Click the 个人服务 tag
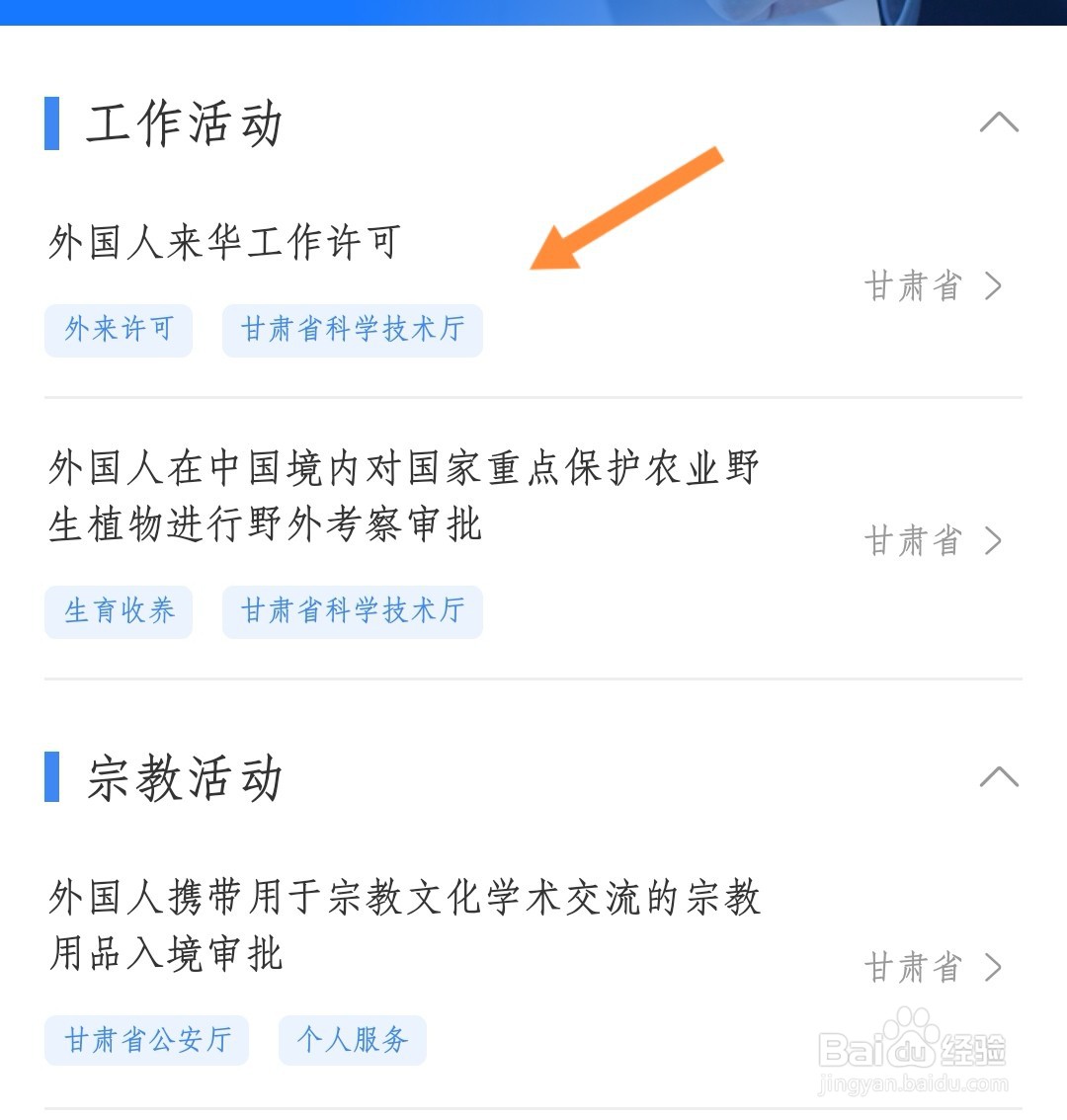This screenshot has height=1120, width=1067. (353, 1040)
